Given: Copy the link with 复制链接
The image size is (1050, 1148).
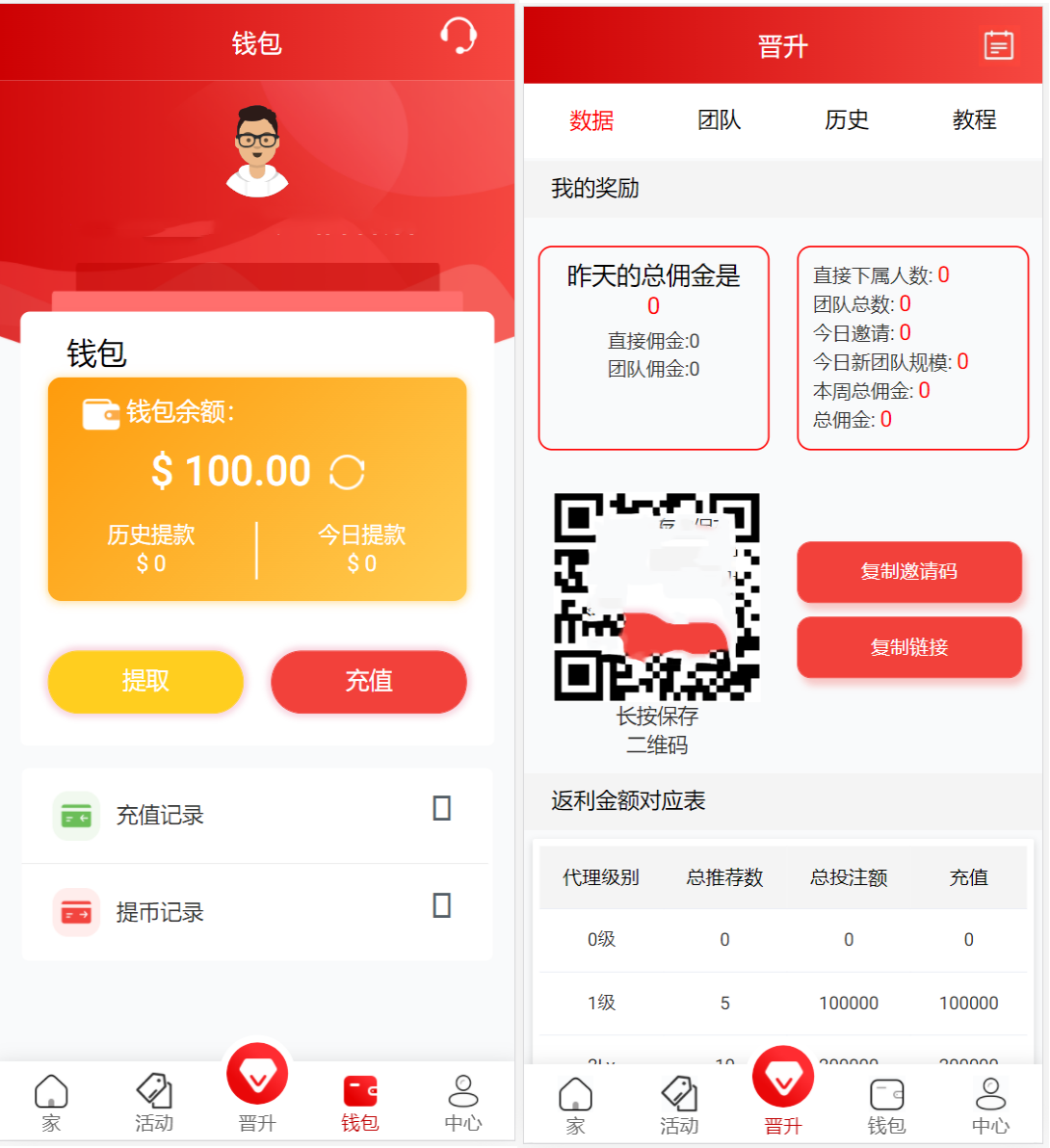Looking at the screenshot, I should click(x=908, y=647).
